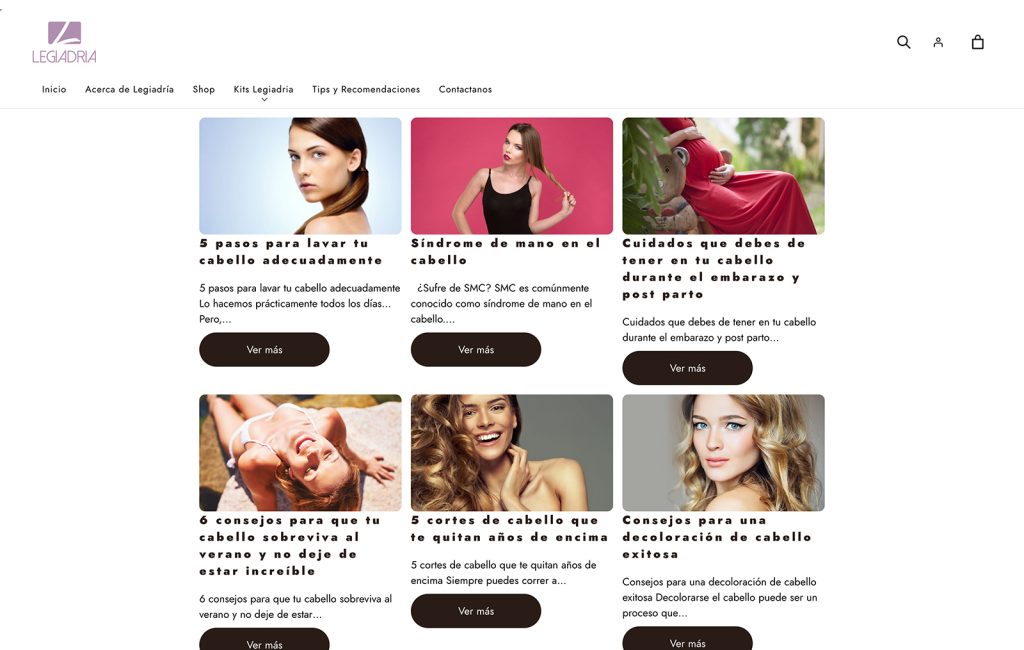The image size is (1024, 650).
Task: Open the Síndrome de mano article image
Action: [512, 176]
